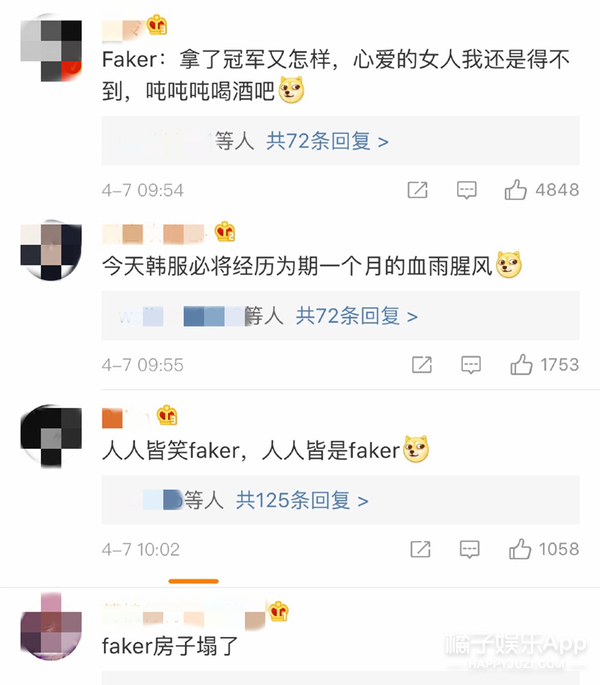The width and height of the screenshot is (600, 685).
Task: Like the comment 人人皆笑faker
Action: tap(520, 549)
